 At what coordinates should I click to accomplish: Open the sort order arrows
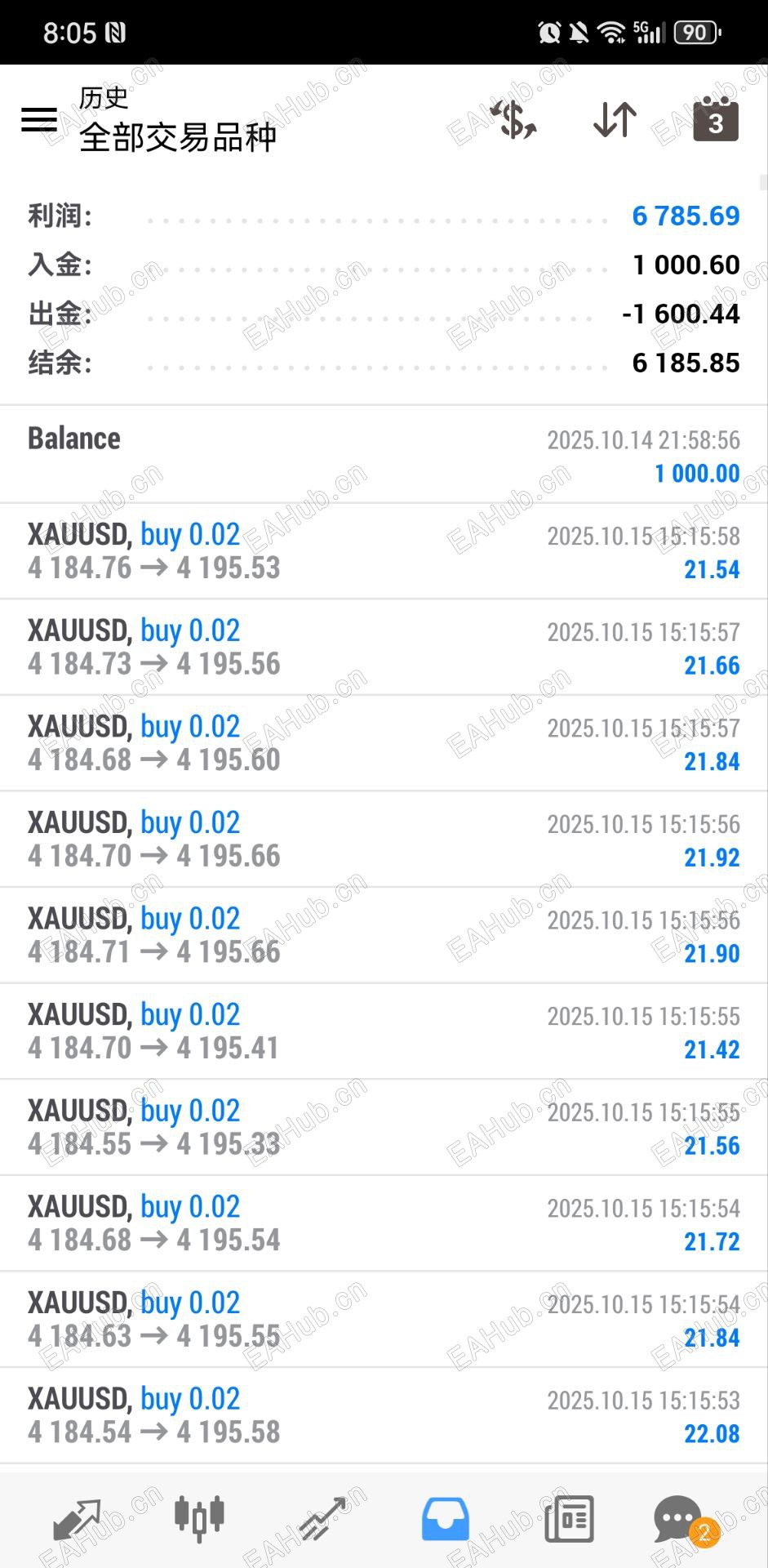coord(615,120)
